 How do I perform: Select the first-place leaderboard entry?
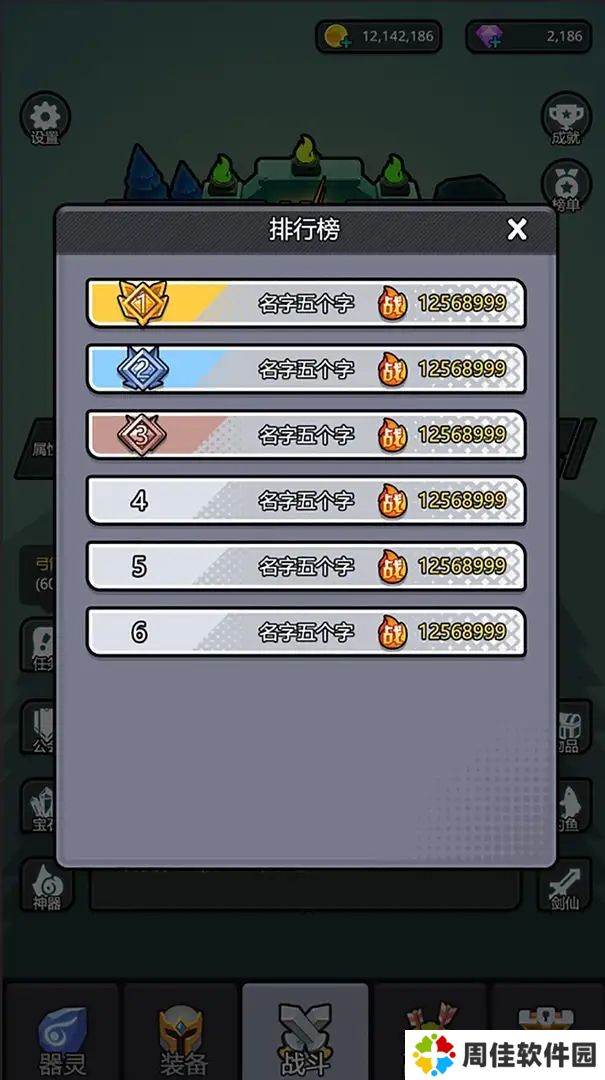pos(305,303)
